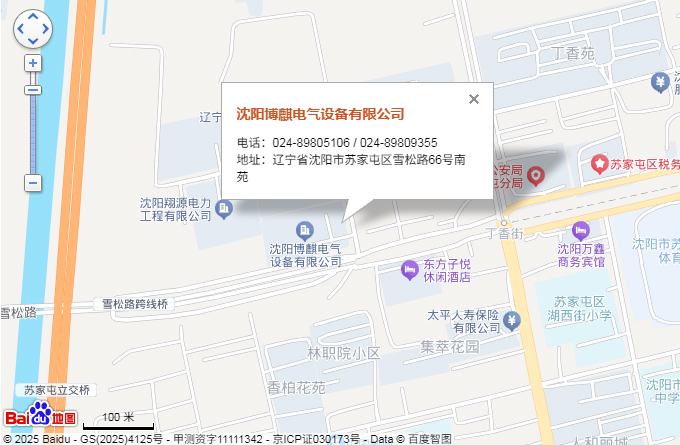
Task: Pan the map right with arrow control
Action: tap(45, 30)
